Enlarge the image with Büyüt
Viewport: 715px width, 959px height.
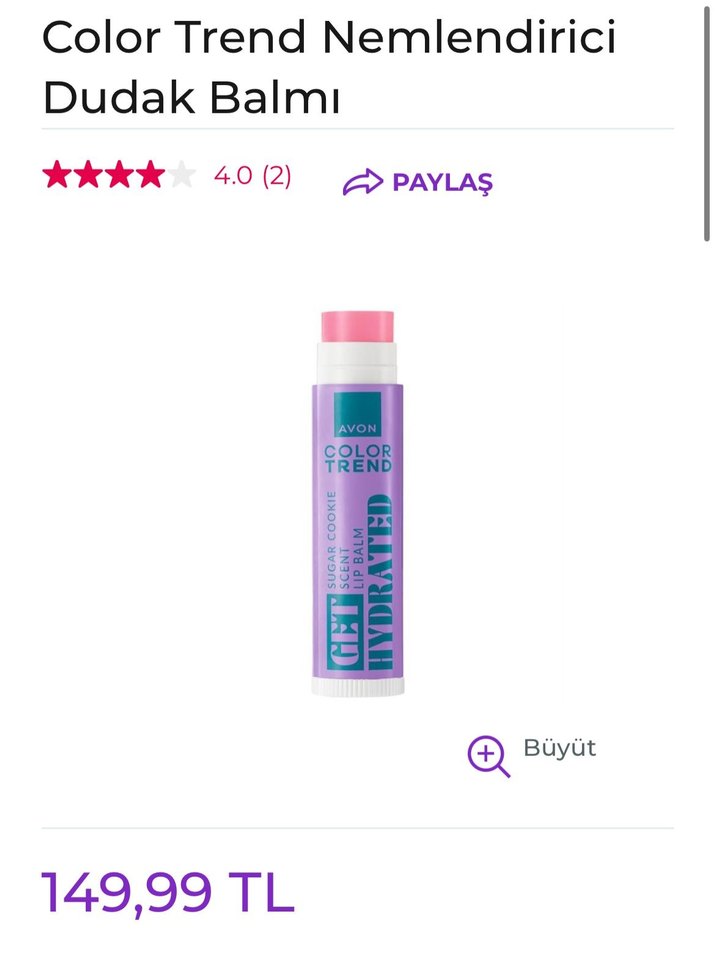coord(532,752)
